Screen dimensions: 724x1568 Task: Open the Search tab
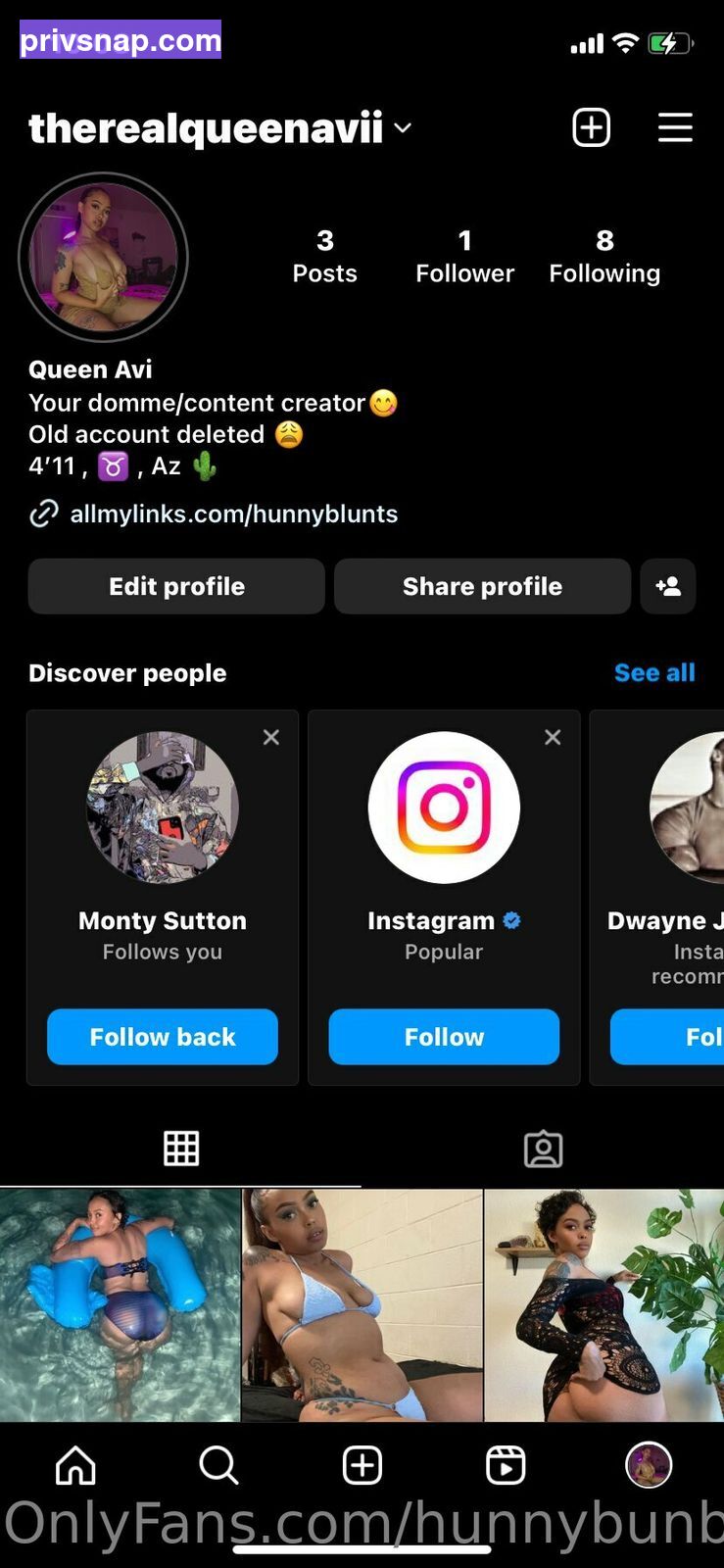click(x=218, y=1466)
